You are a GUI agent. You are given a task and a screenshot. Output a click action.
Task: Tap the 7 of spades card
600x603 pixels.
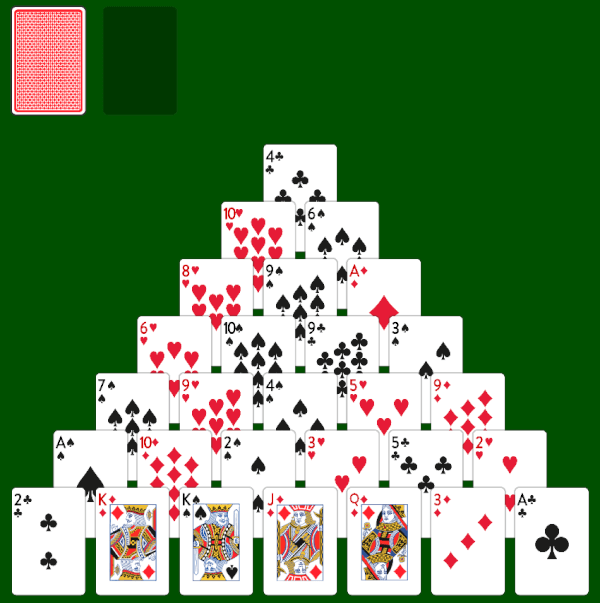tap(132, 400)
